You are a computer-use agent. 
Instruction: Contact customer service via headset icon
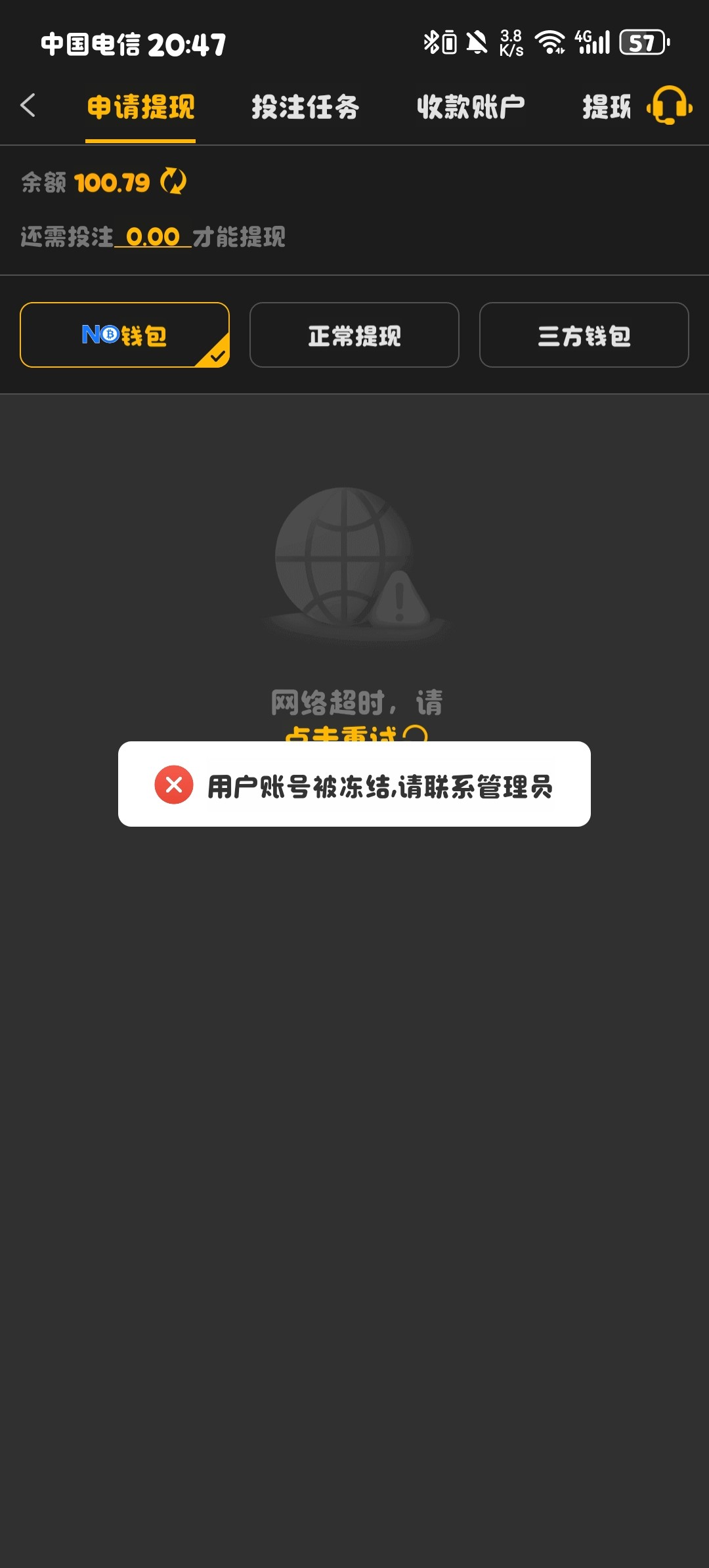pos(669,105)
